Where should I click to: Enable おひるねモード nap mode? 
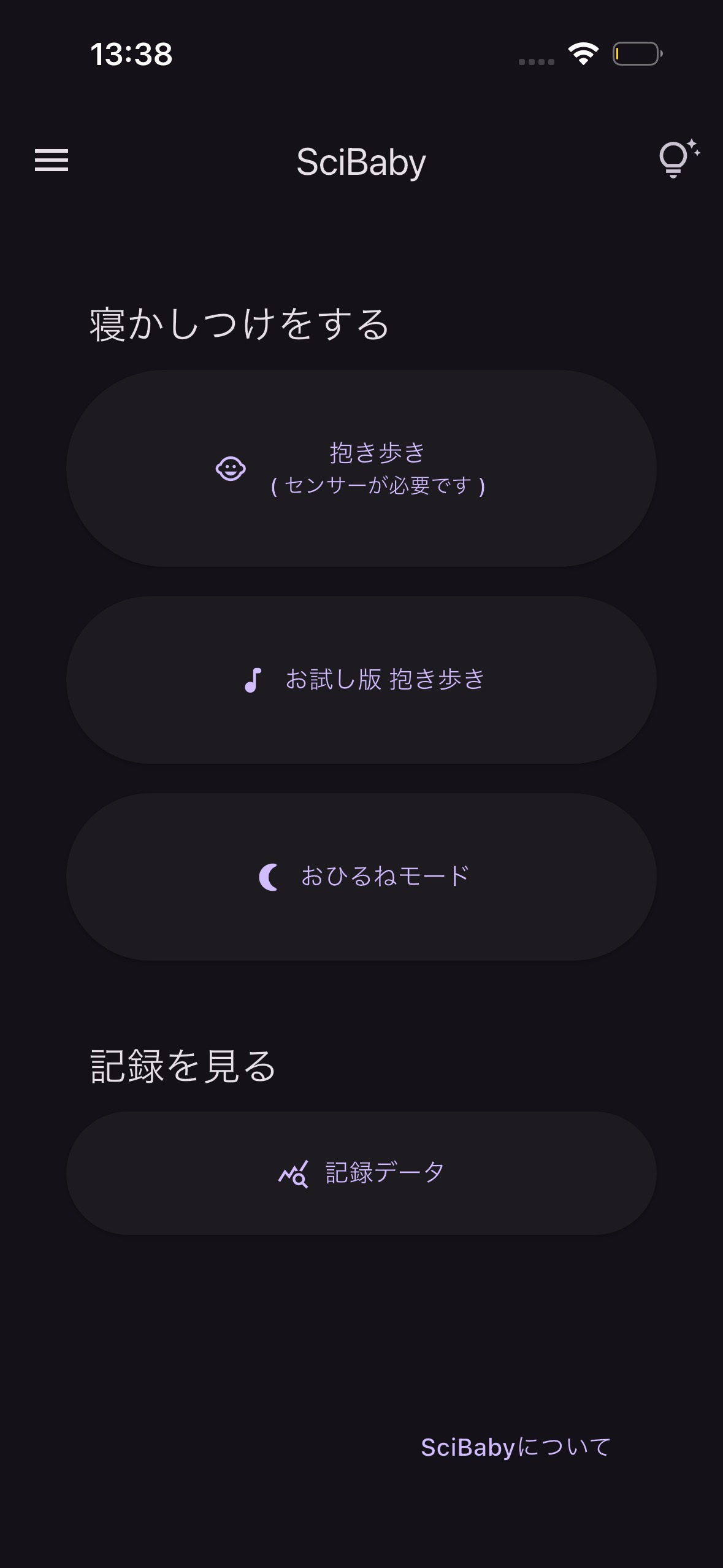[x=361, y=876]
